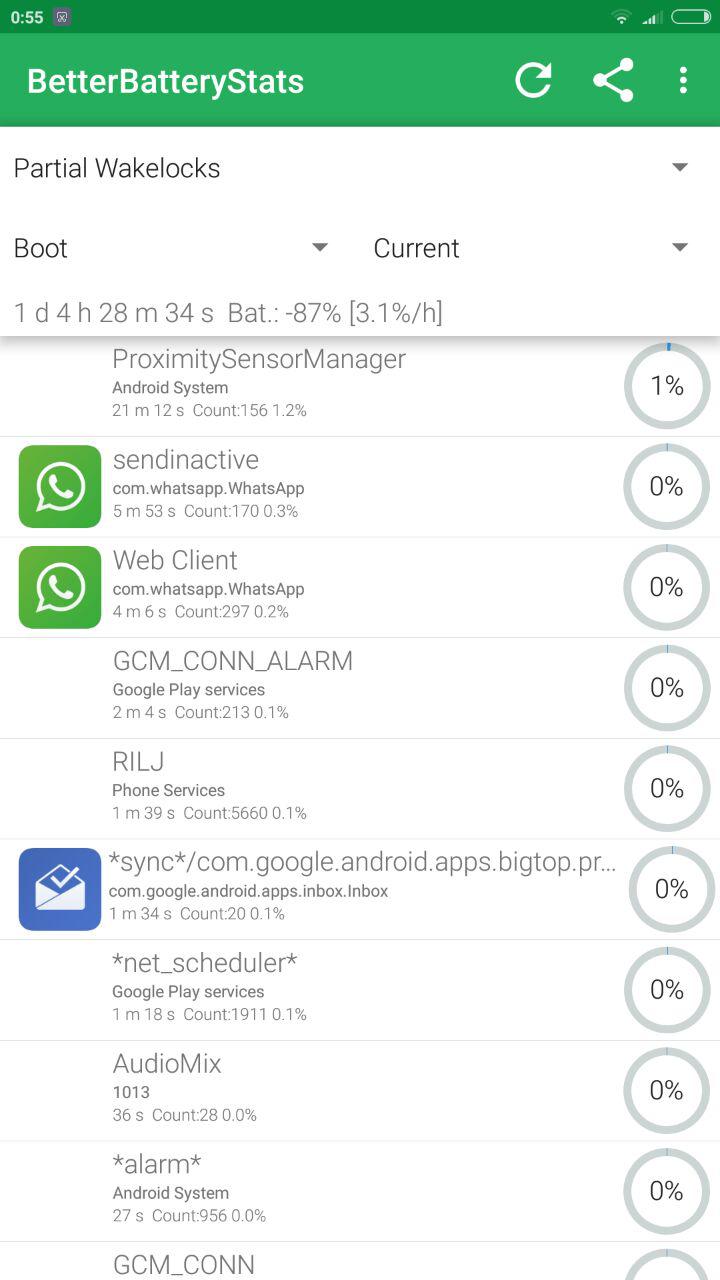Open the overflow menu

click(x=683, y=81)
